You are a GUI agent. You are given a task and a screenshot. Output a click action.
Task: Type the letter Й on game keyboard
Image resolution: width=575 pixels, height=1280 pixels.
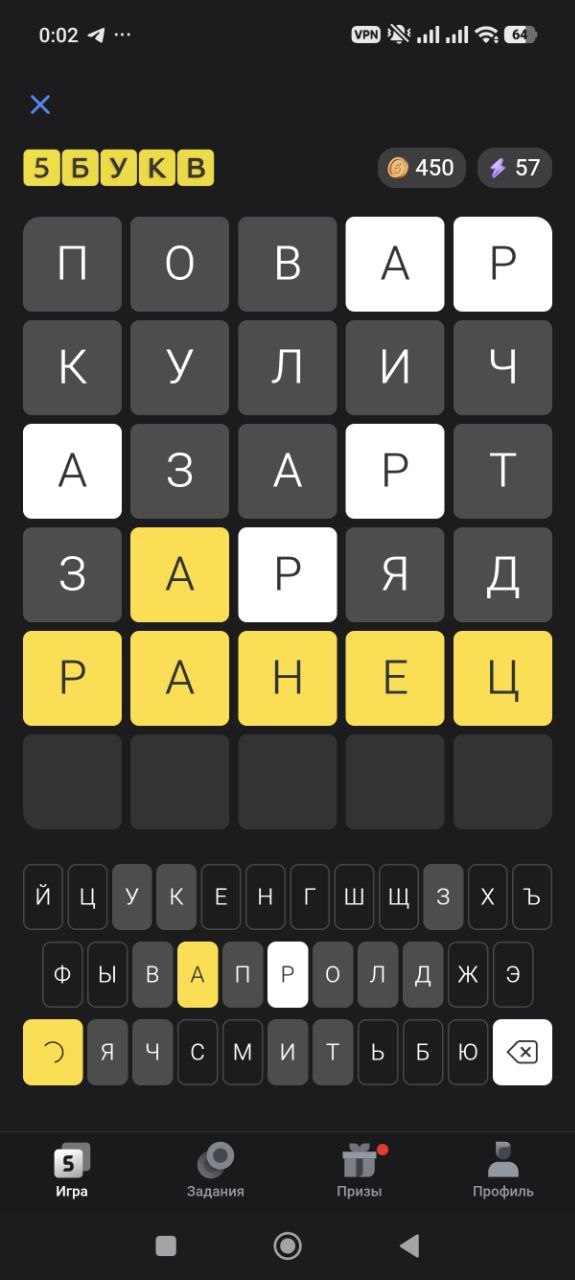[x=43, y=897]
